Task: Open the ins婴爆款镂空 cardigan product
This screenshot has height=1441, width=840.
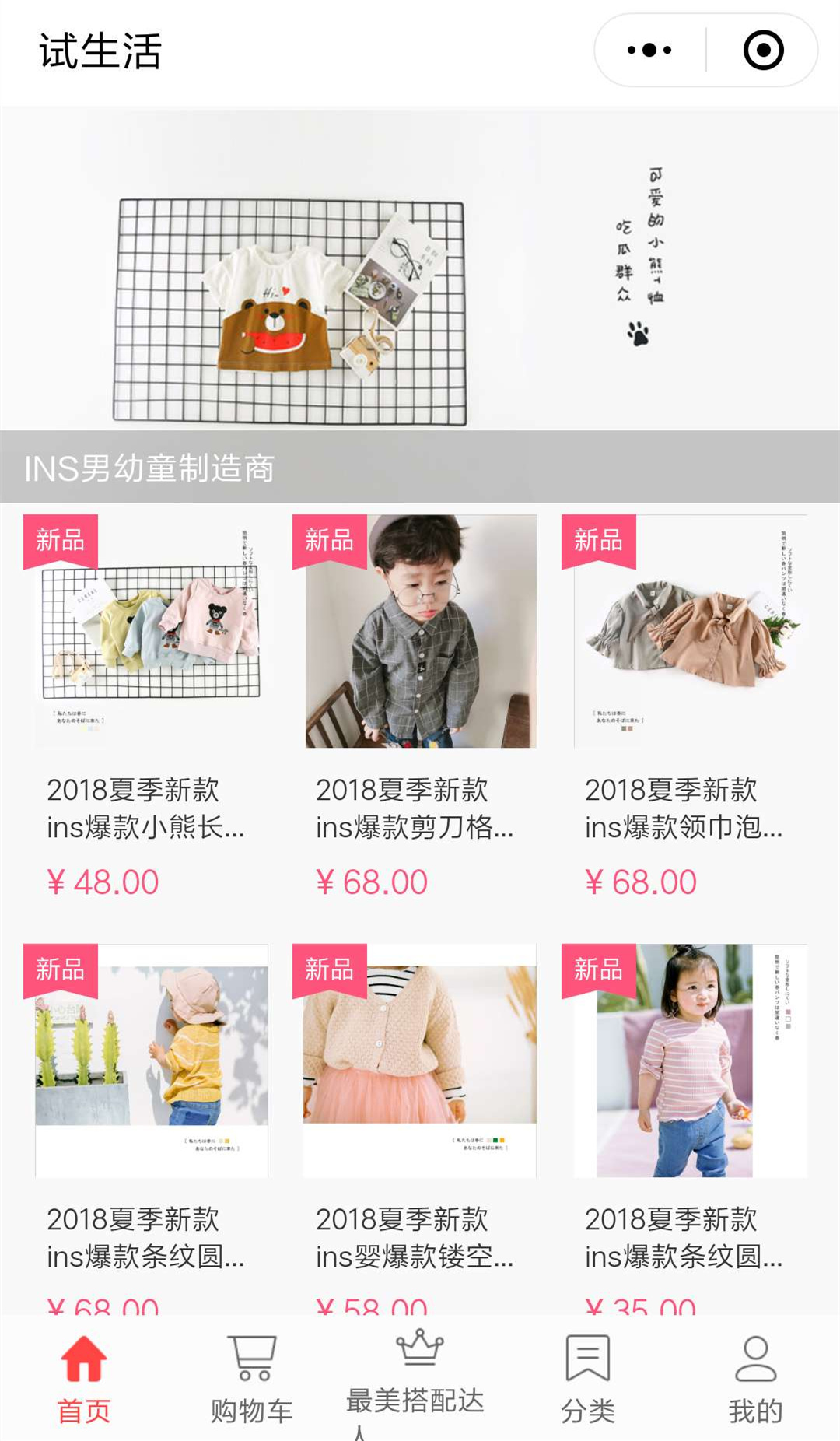Action: tap(420, 1060)
